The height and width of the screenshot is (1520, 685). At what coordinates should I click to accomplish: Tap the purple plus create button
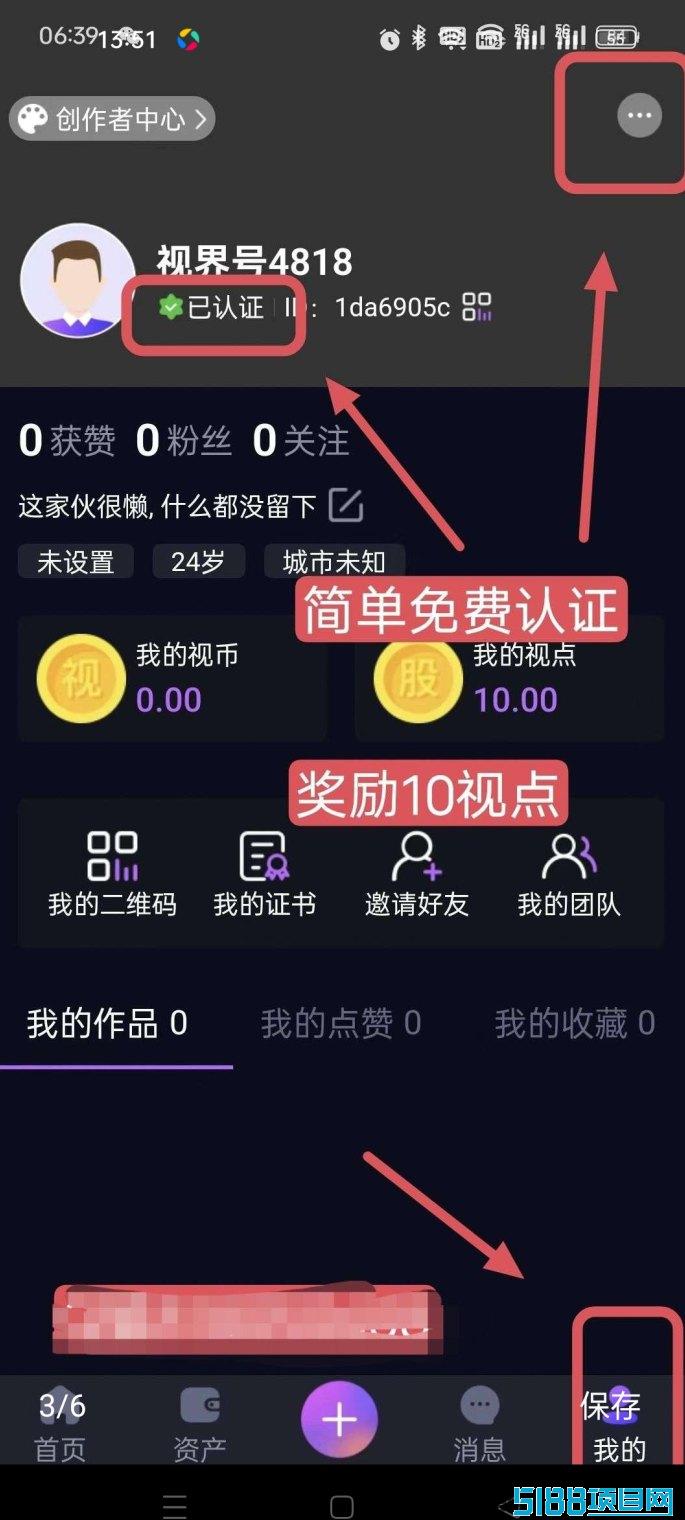pos(339,1419)
